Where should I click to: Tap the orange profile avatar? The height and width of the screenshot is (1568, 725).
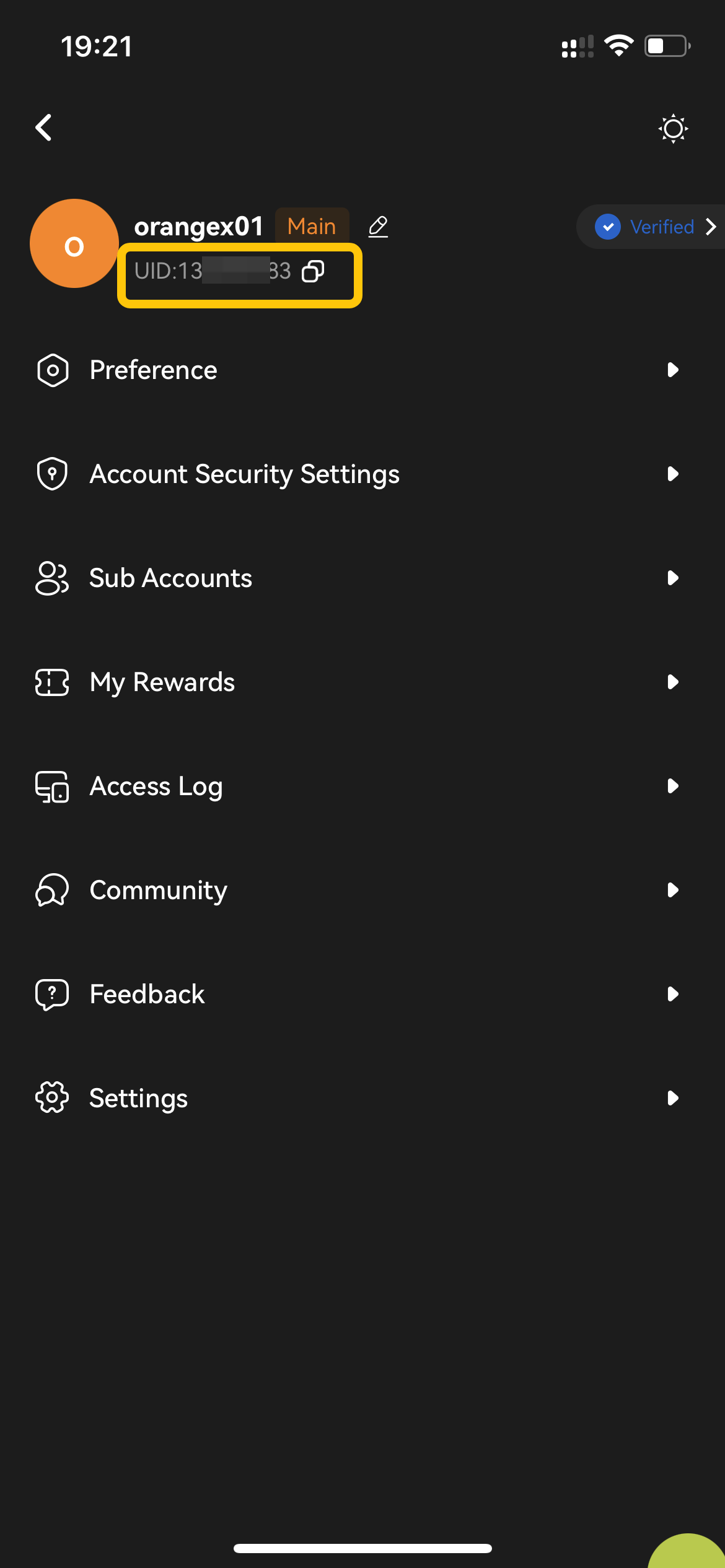pos(74,243)
